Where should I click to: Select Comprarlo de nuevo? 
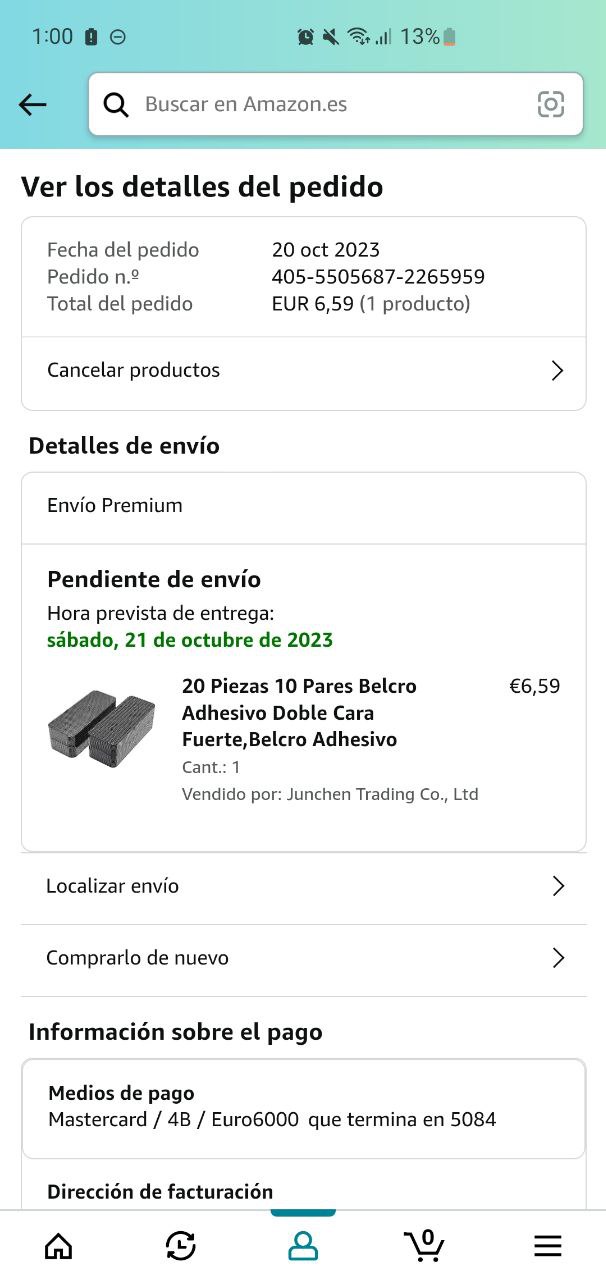pos(303,959)
